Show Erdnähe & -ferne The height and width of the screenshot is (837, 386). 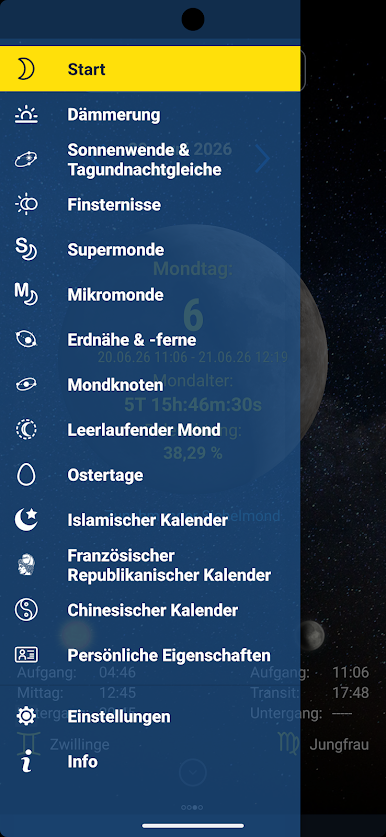pos(150,339)
